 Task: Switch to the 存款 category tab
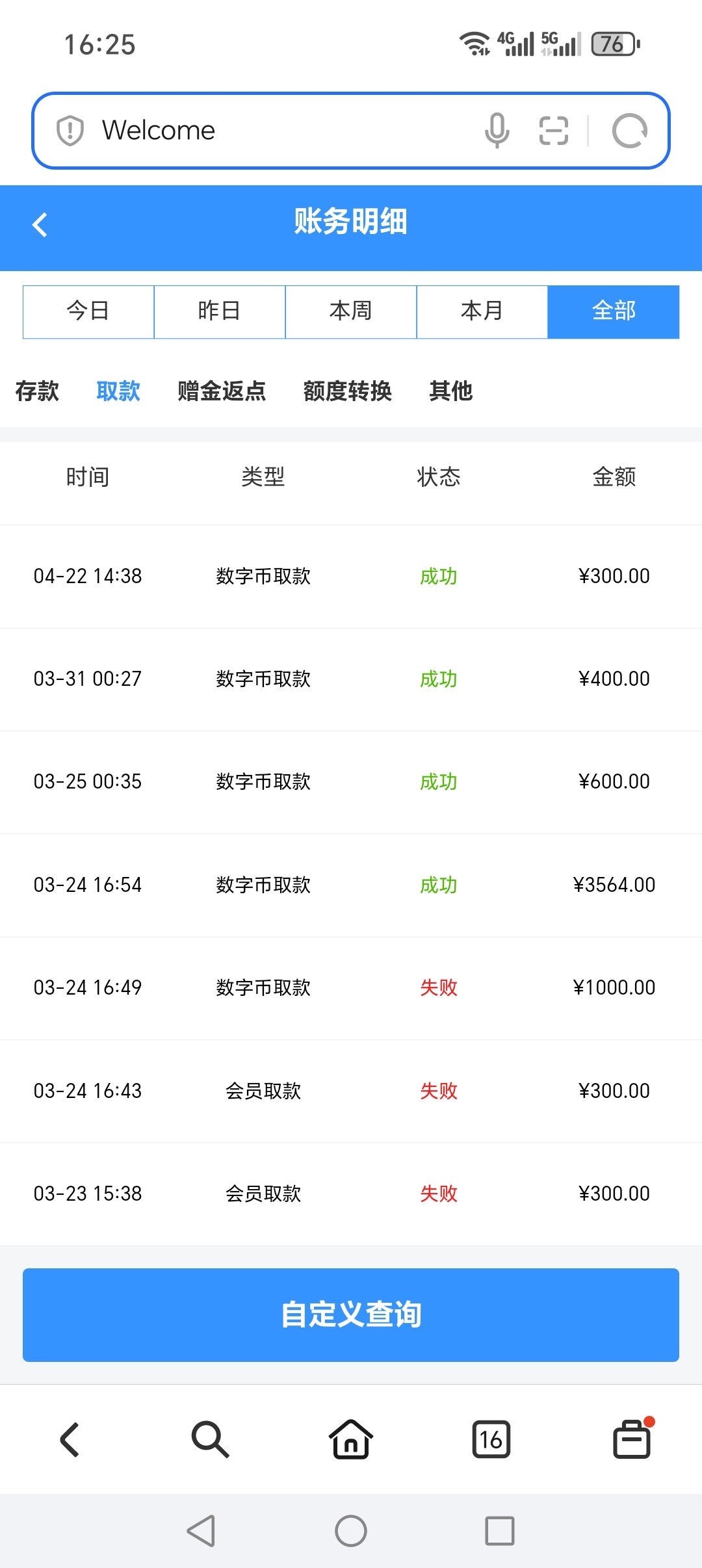click(37, 391)
